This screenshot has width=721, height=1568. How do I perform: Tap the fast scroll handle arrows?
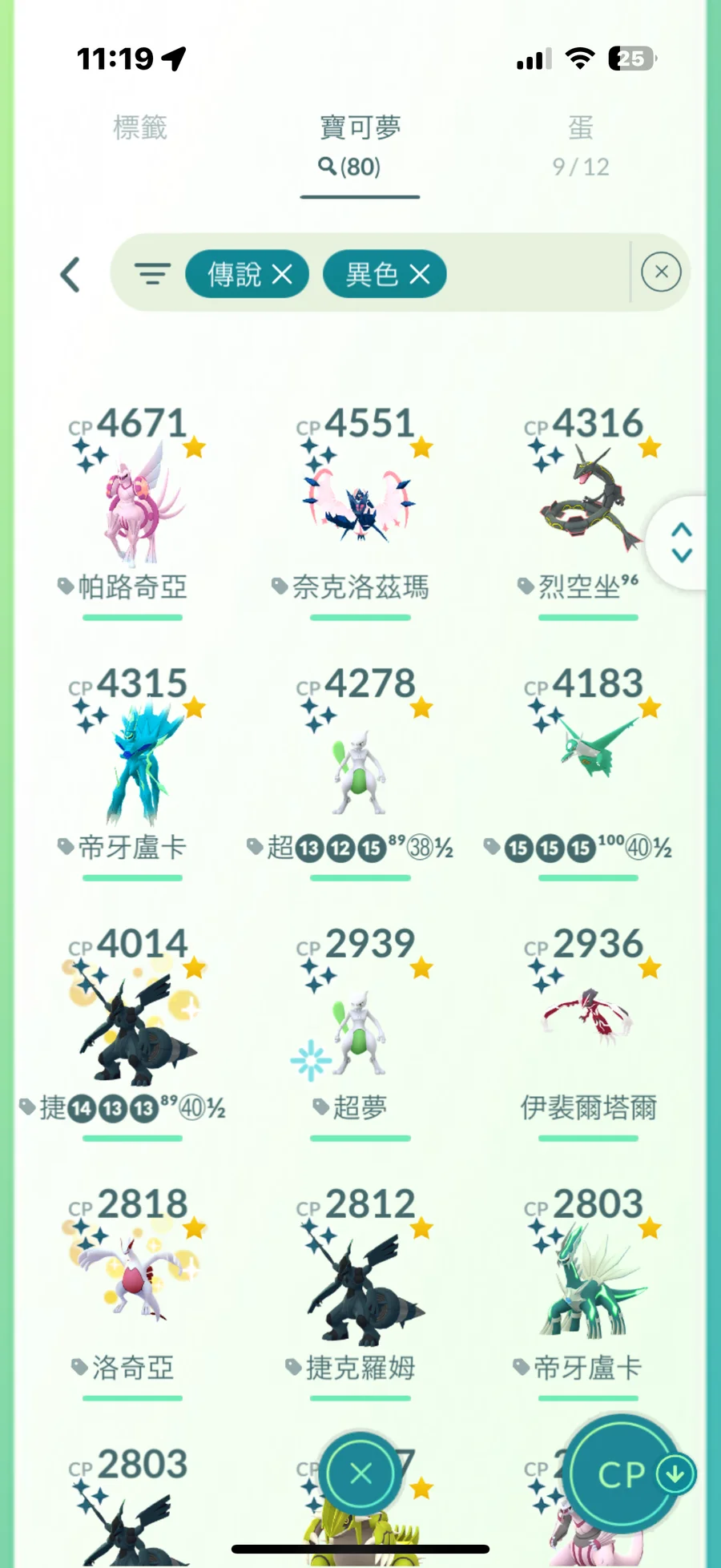[681, 542]
